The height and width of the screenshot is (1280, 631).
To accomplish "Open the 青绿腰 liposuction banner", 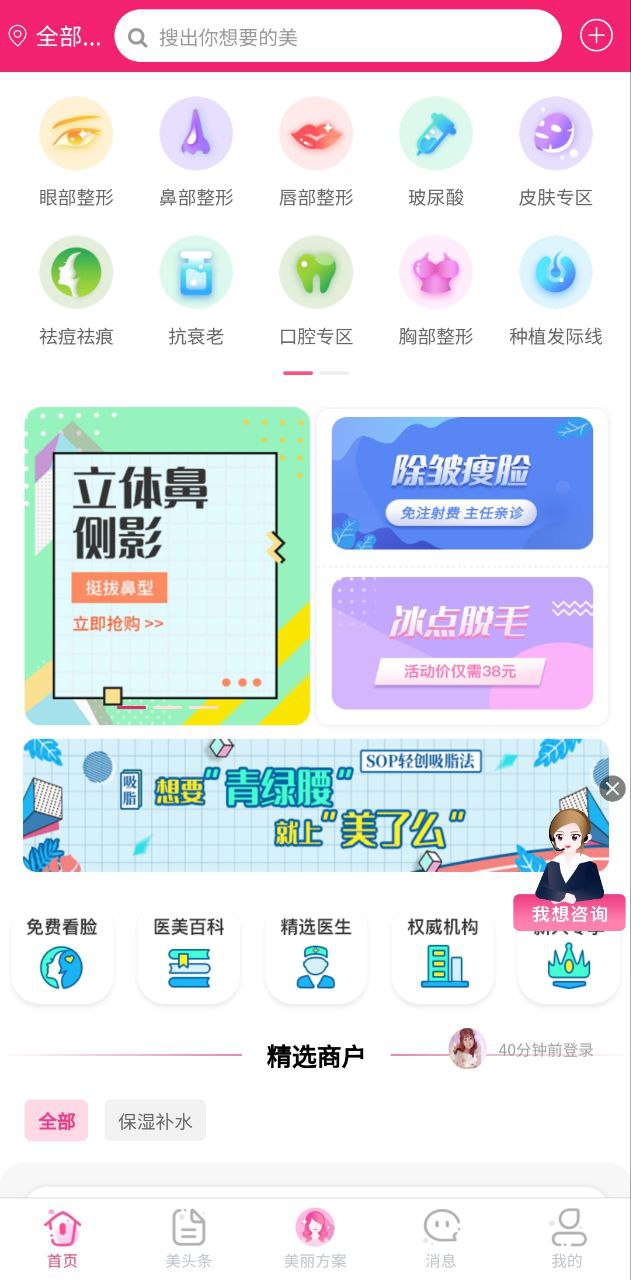I will click(300, 805).
